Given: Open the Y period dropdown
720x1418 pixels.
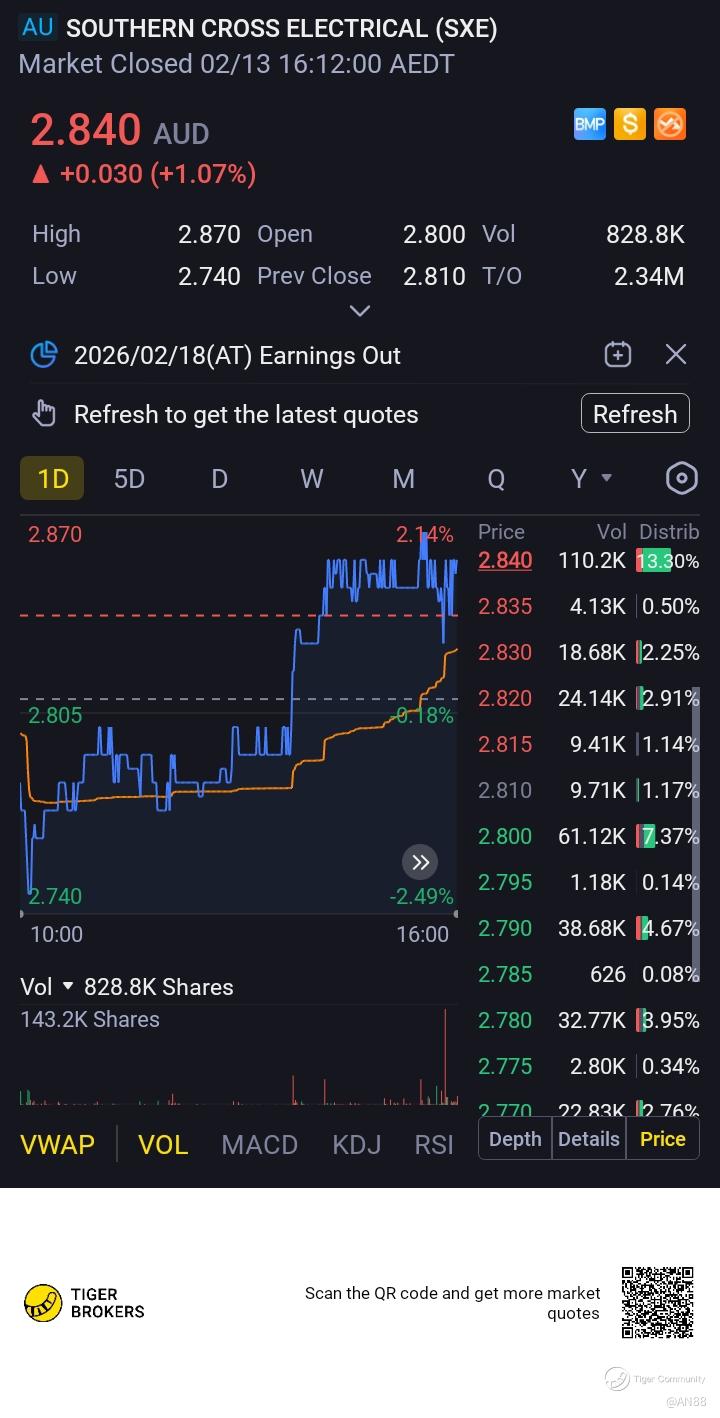Looking at the screenshot, I should pyautogui.click(x=590, y=479).
